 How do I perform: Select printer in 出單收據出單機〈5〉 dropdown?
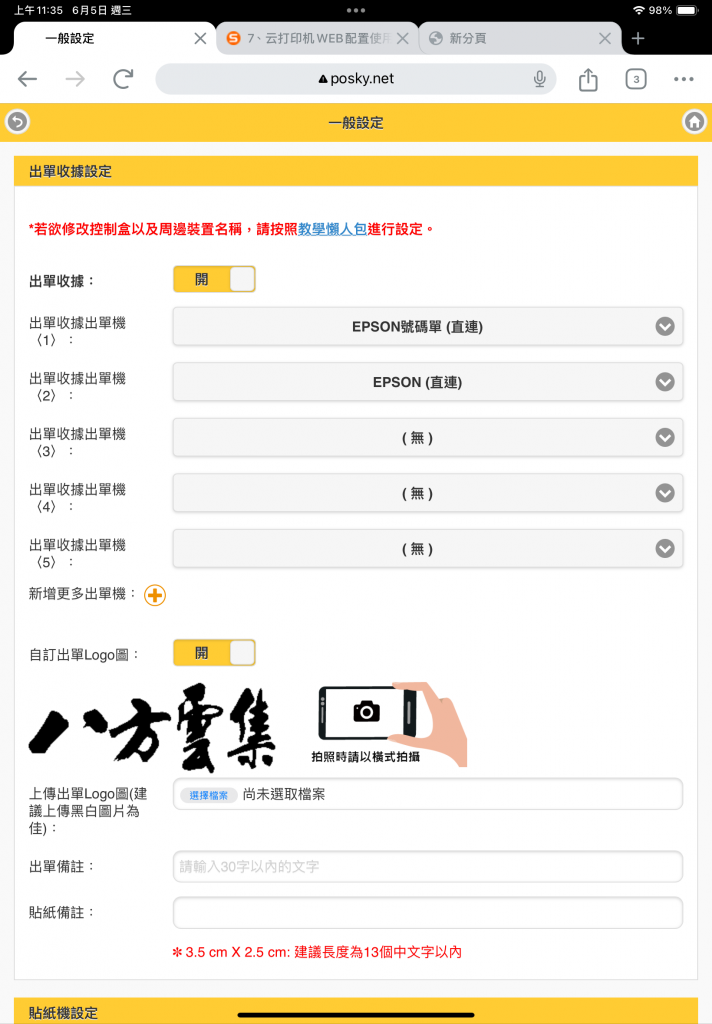click(428, 549)
